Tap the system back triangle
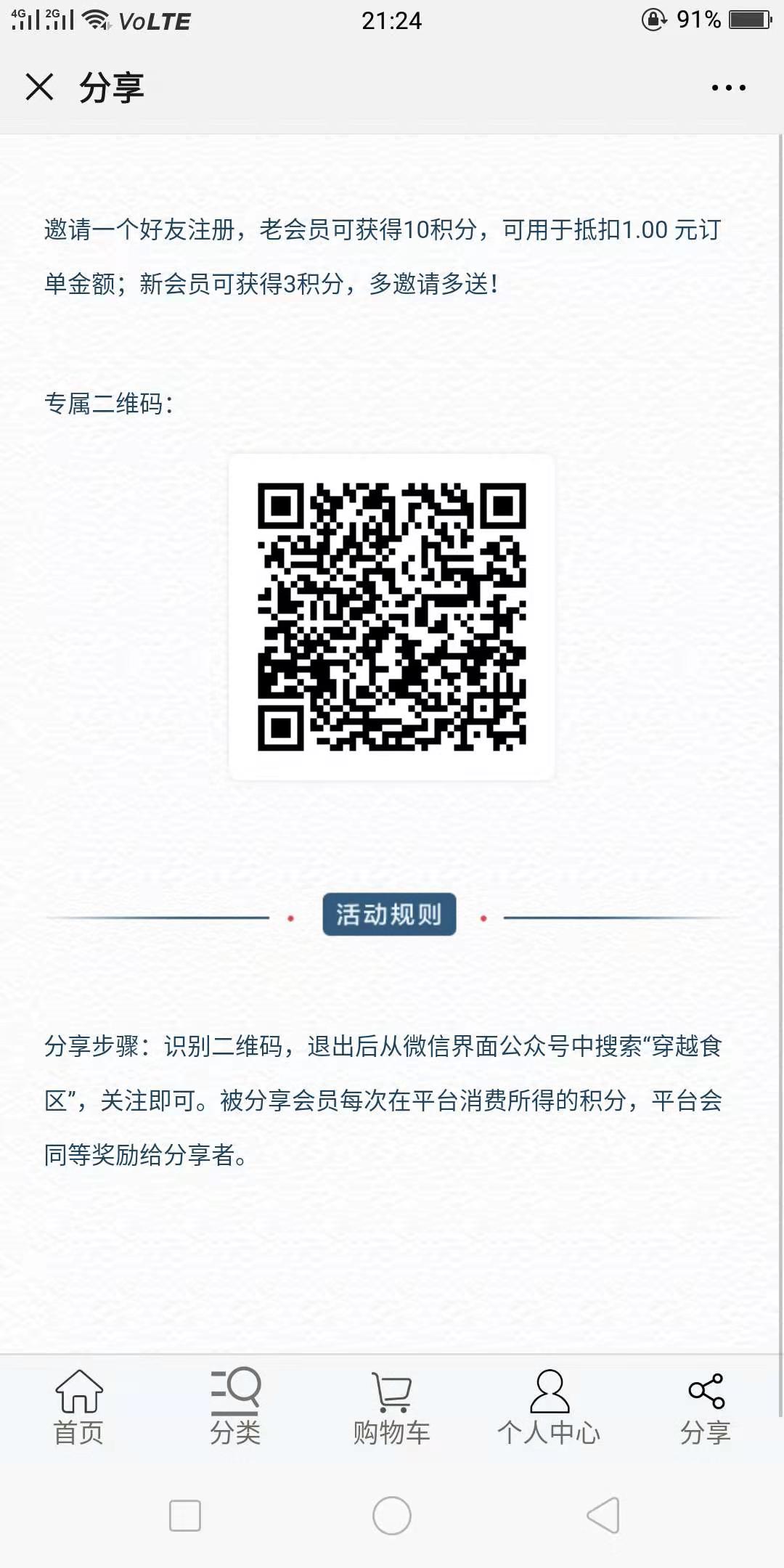The image size is (784, 1568). [603, 1516]
